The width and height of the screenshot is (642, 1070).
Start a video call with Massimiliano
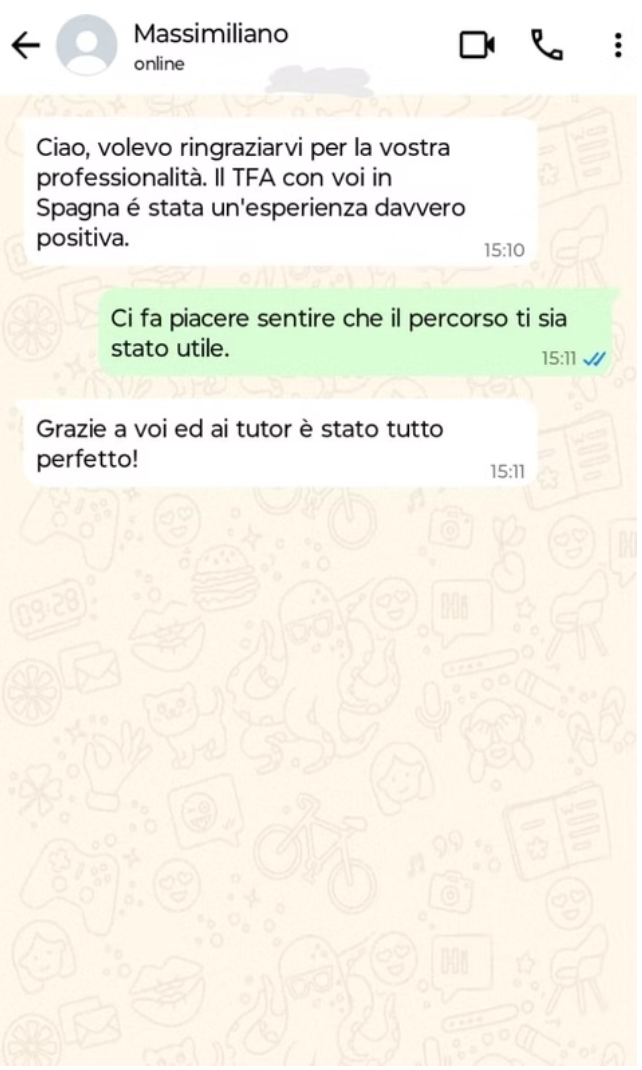[x=477, y=46]
